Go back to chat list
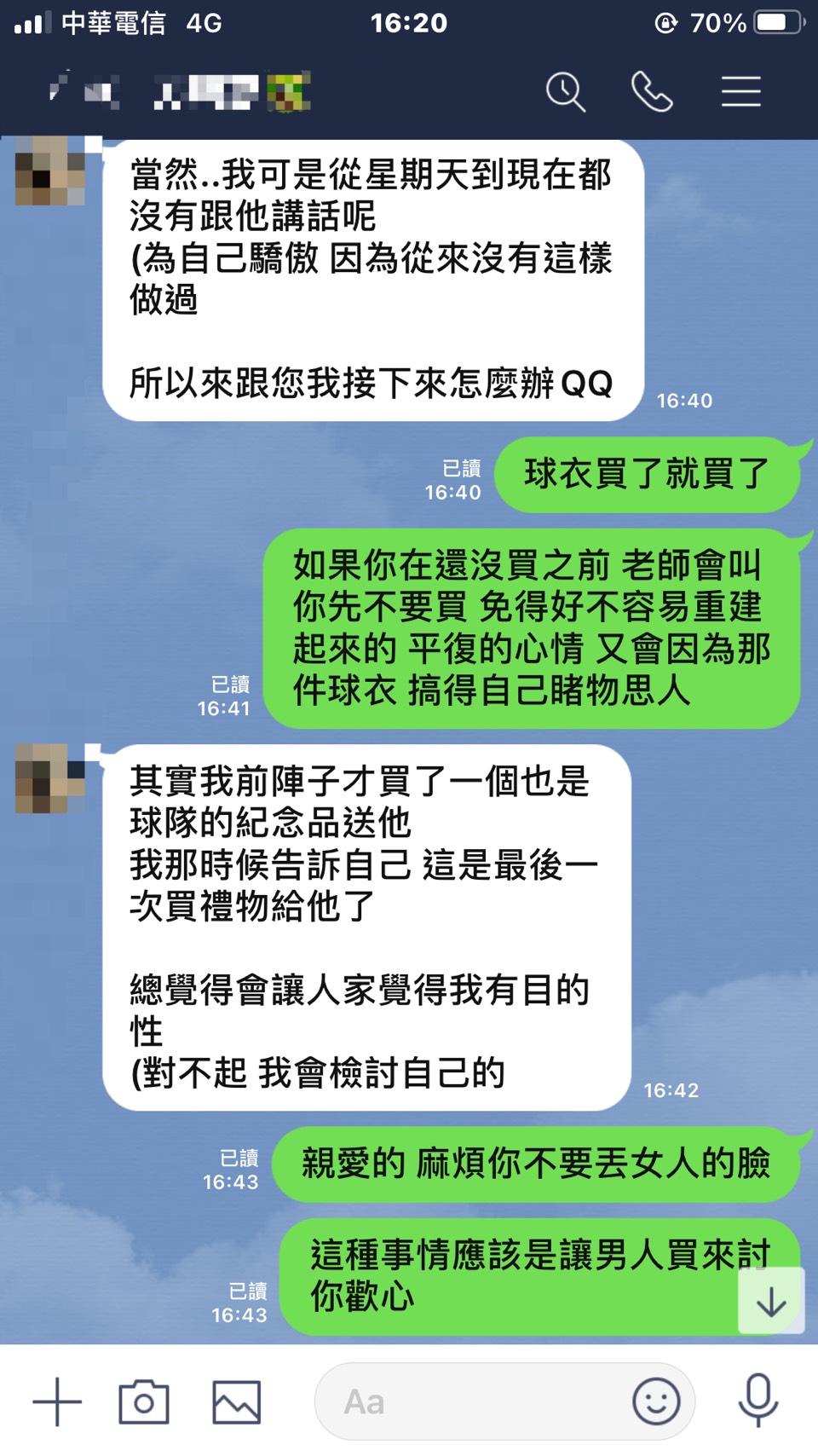 (x=60, y=90)
